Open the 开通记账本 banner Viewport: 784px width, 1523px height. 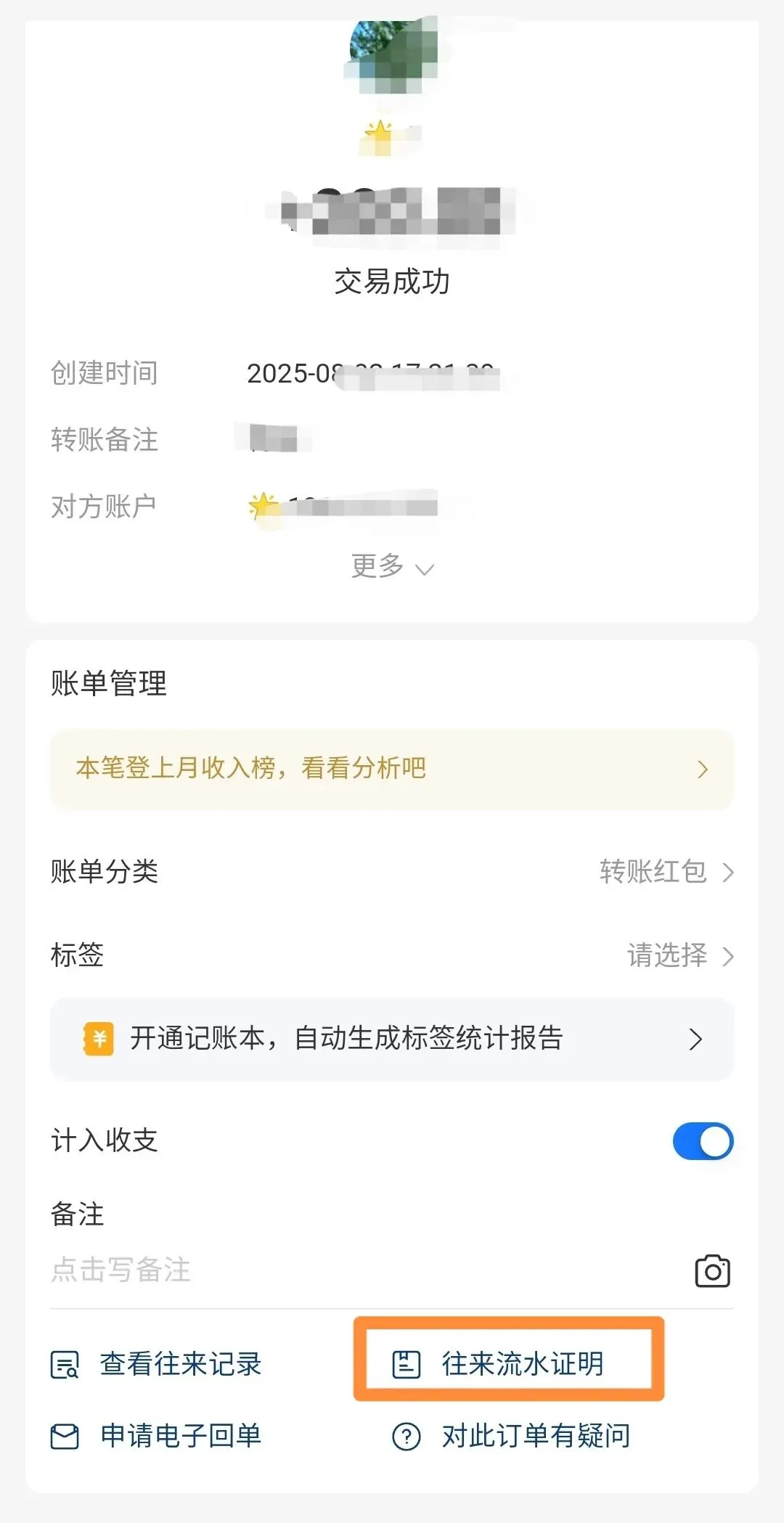(392, 1039)
